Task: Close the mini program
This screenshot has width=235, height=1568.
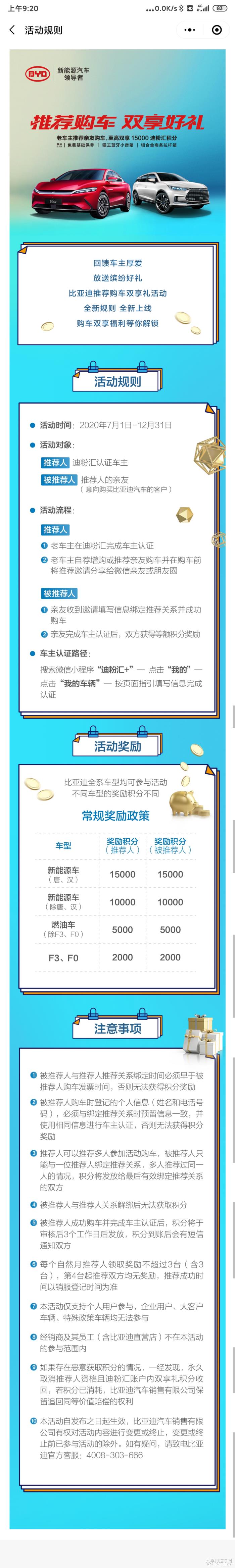Action: coord(217,30)
